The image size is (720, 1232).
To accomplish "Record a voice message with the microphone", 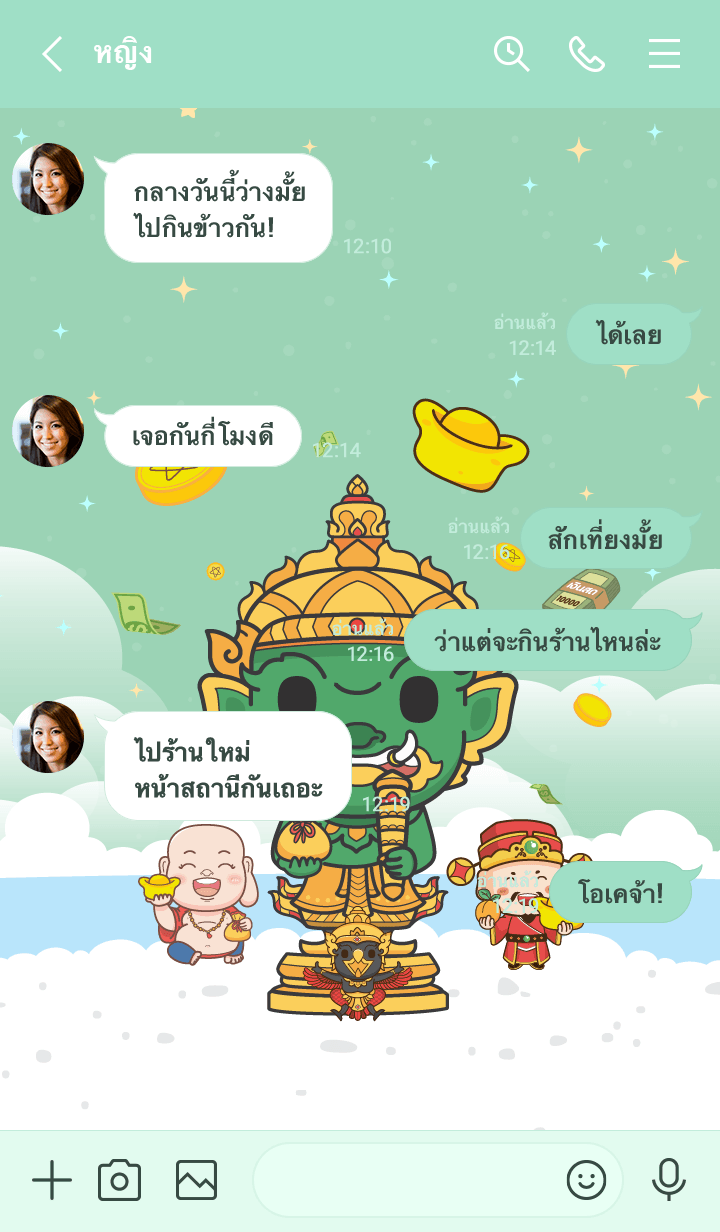I will pyautogui.click(x=668, y=1181).
